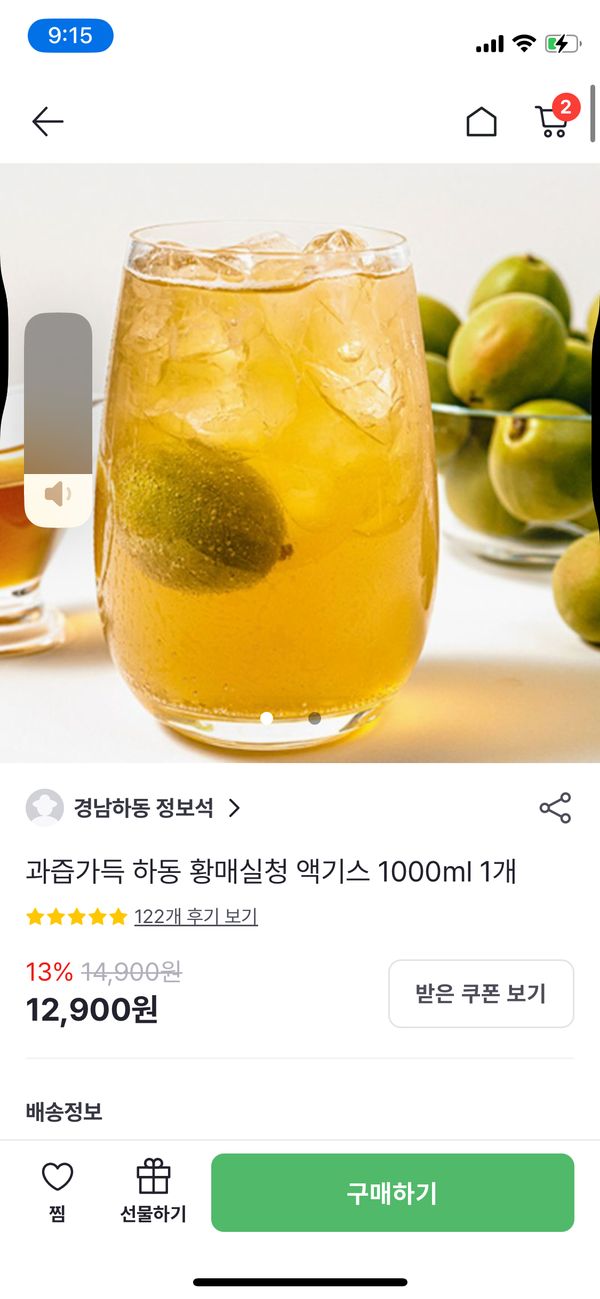Tap 받은 쿠폰 보기 button
The image size is (600, 1299).
click(481, 994)
